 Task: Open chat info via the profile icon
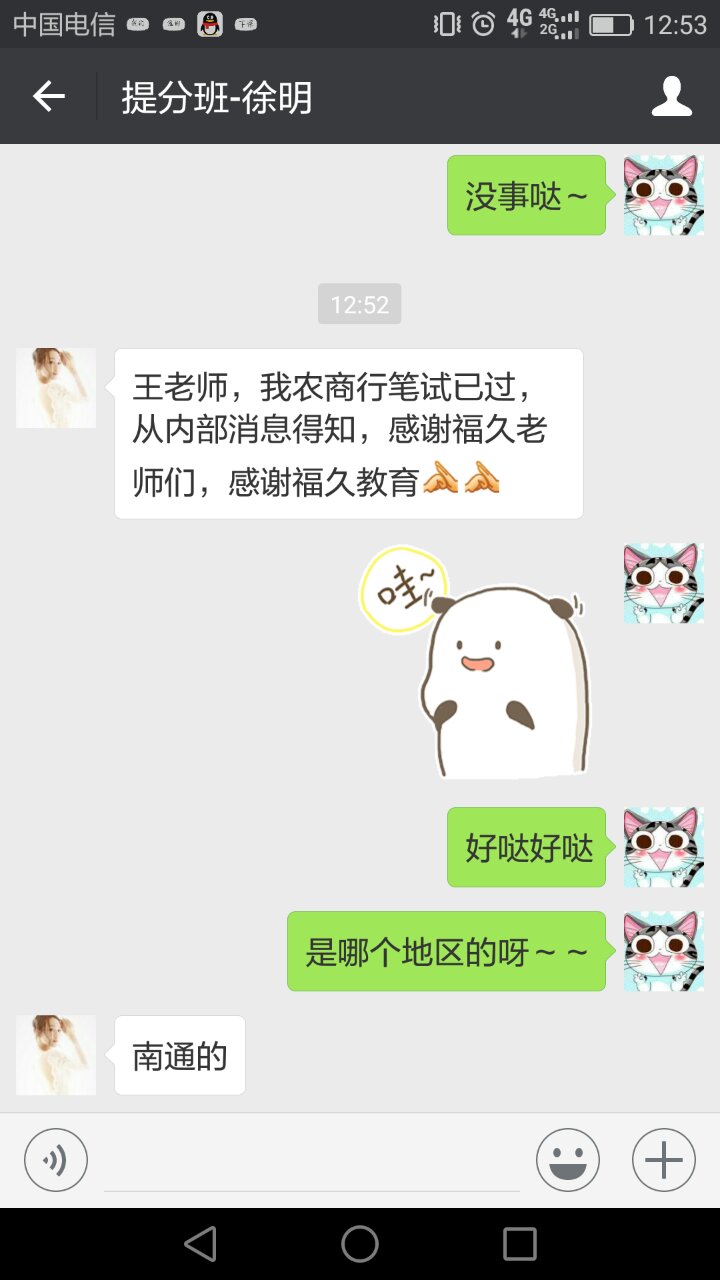[x=671, y=97]
